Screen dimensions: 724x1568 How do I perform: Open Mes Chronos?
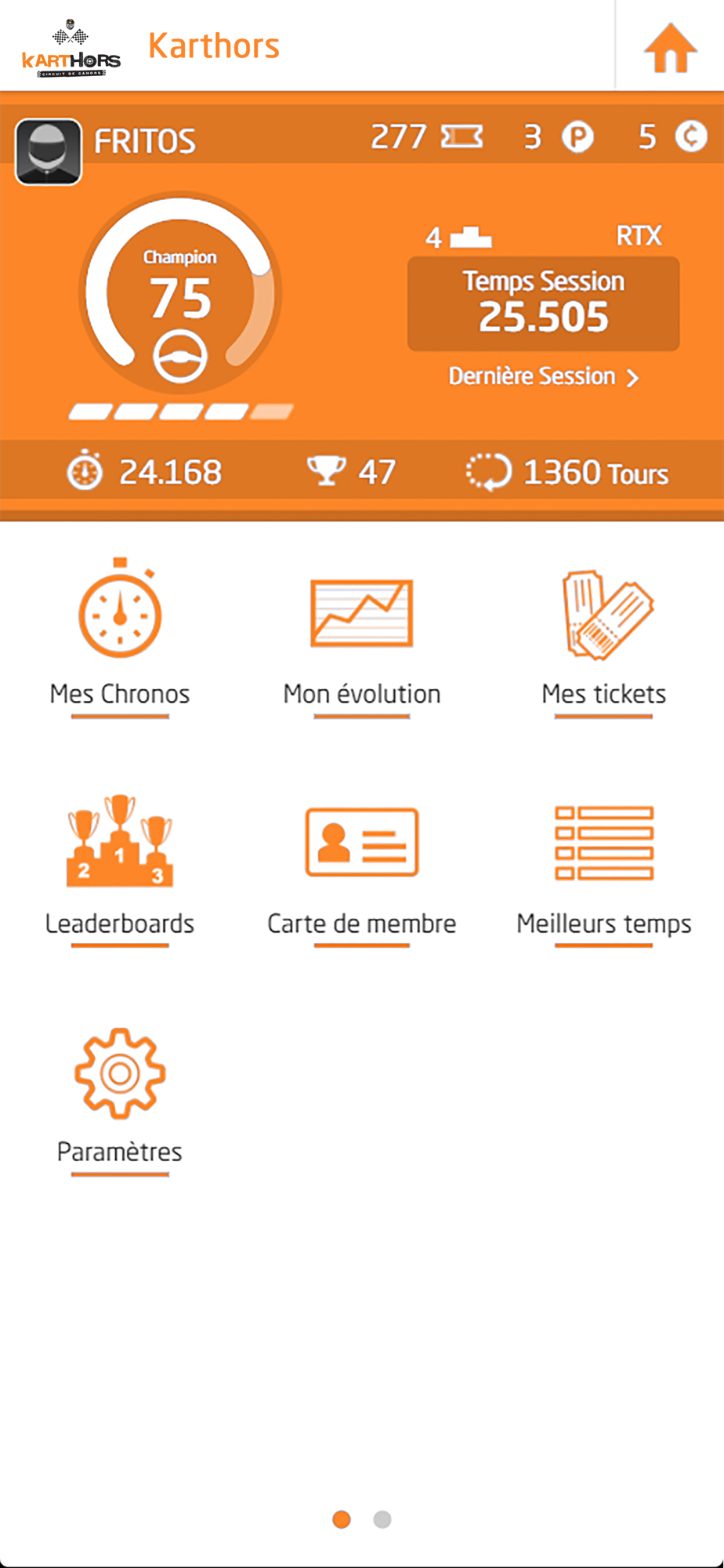pos(120,637)
